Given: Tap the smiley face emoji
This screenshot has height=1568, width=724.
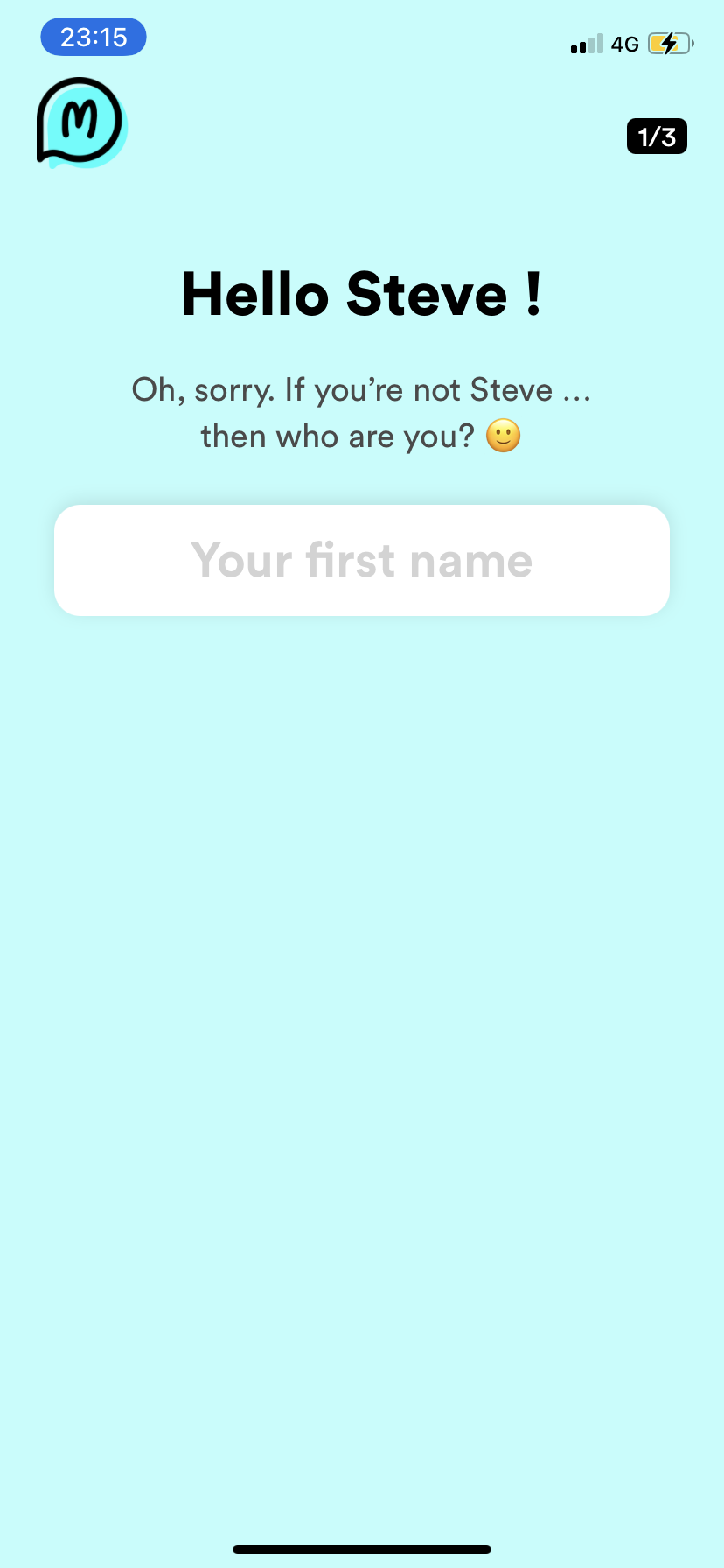Looking at the screenshot, I should [x=502, y=435].
